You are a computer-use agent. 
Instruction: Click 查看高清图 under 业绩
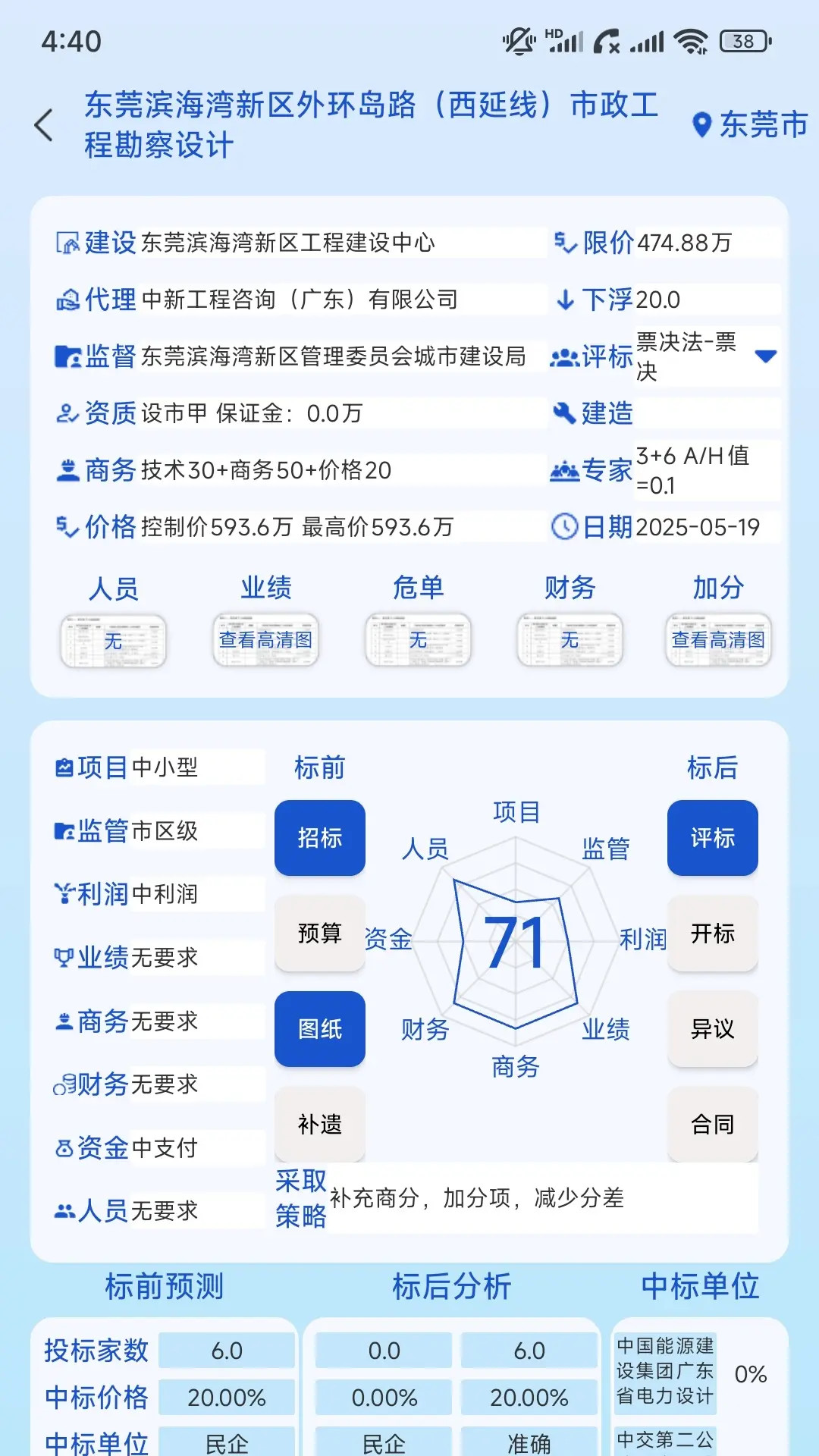265,639
